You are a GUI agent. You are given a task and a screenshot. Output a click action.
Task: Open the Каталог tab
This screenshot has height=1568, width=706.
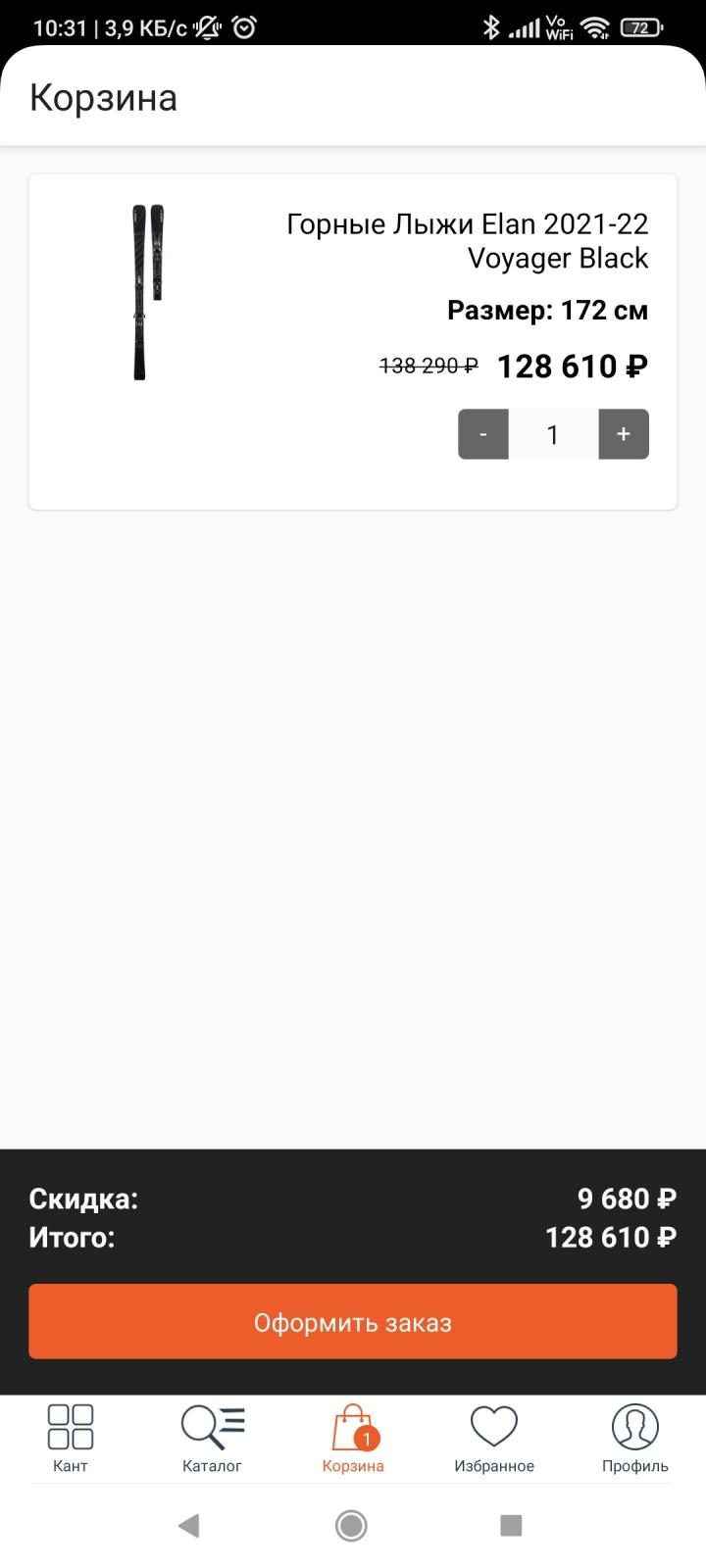click(212, 1439)
